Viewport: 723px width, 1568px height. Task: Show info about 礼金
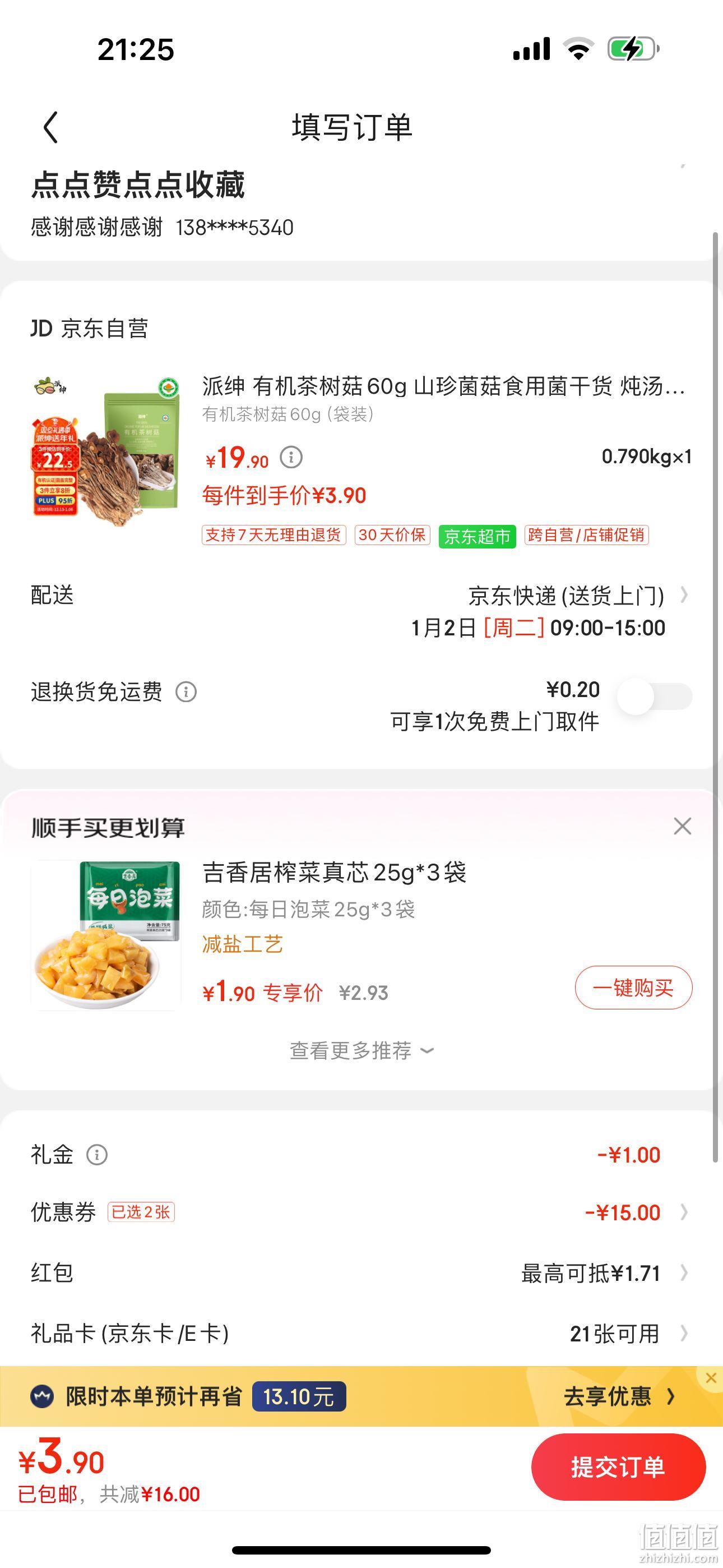97,1154
